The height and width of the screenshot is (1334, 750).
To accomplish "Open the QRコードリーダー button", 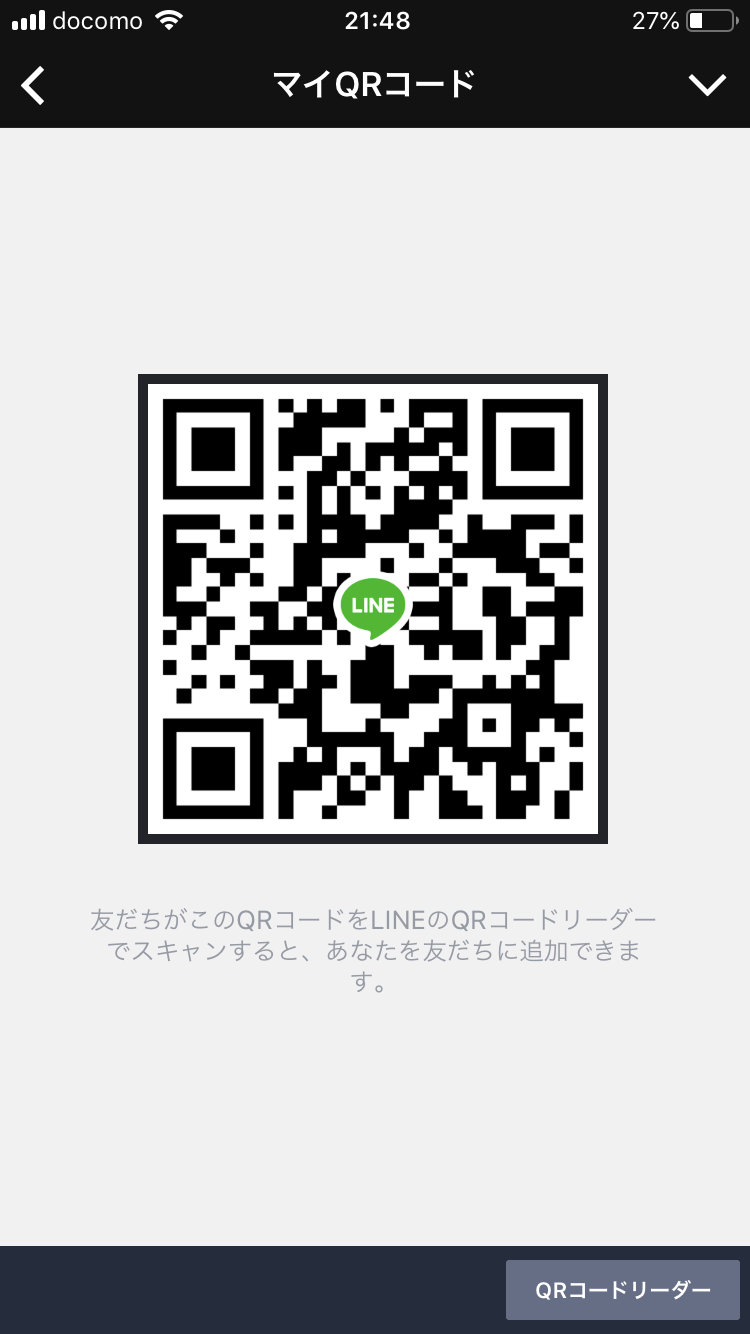I will [622, 1290].
